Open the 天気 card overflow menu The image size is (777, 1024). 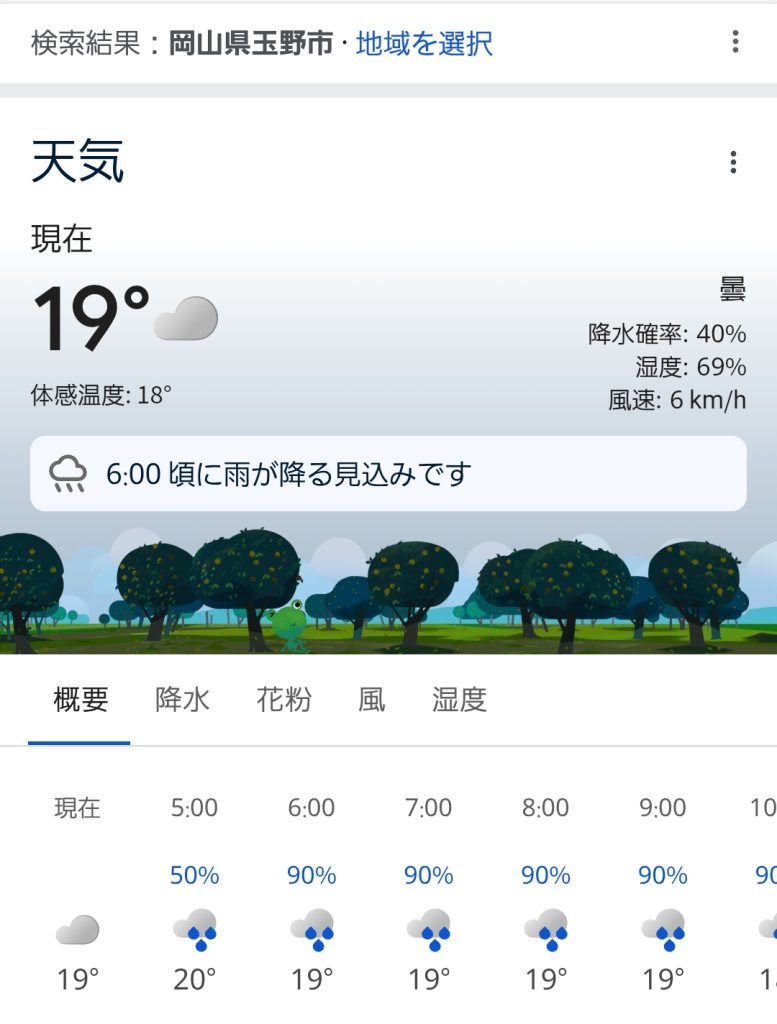pyautogui.click(x=733, y=162)
